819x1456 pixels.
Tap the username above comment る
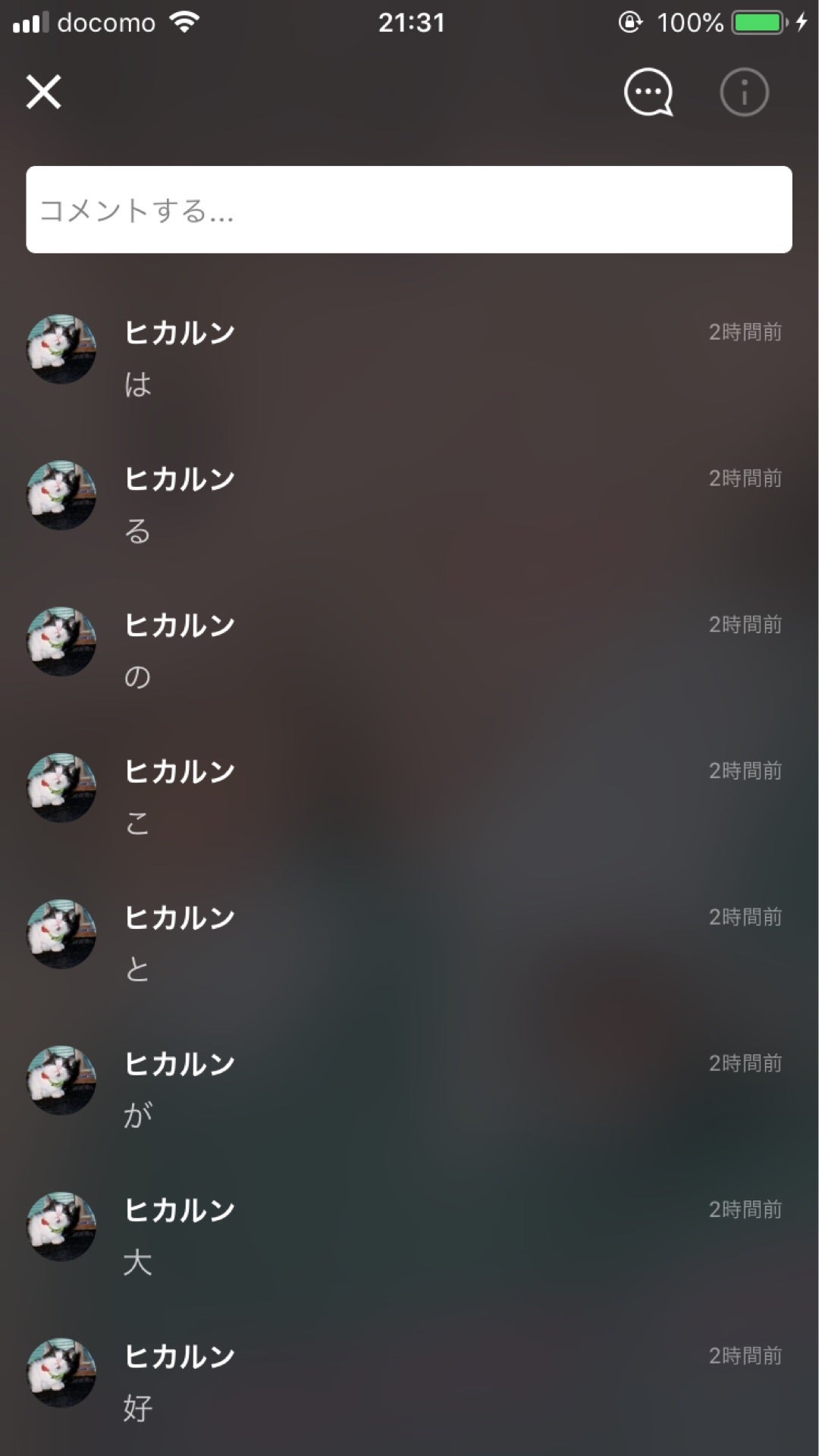point(180,478)
